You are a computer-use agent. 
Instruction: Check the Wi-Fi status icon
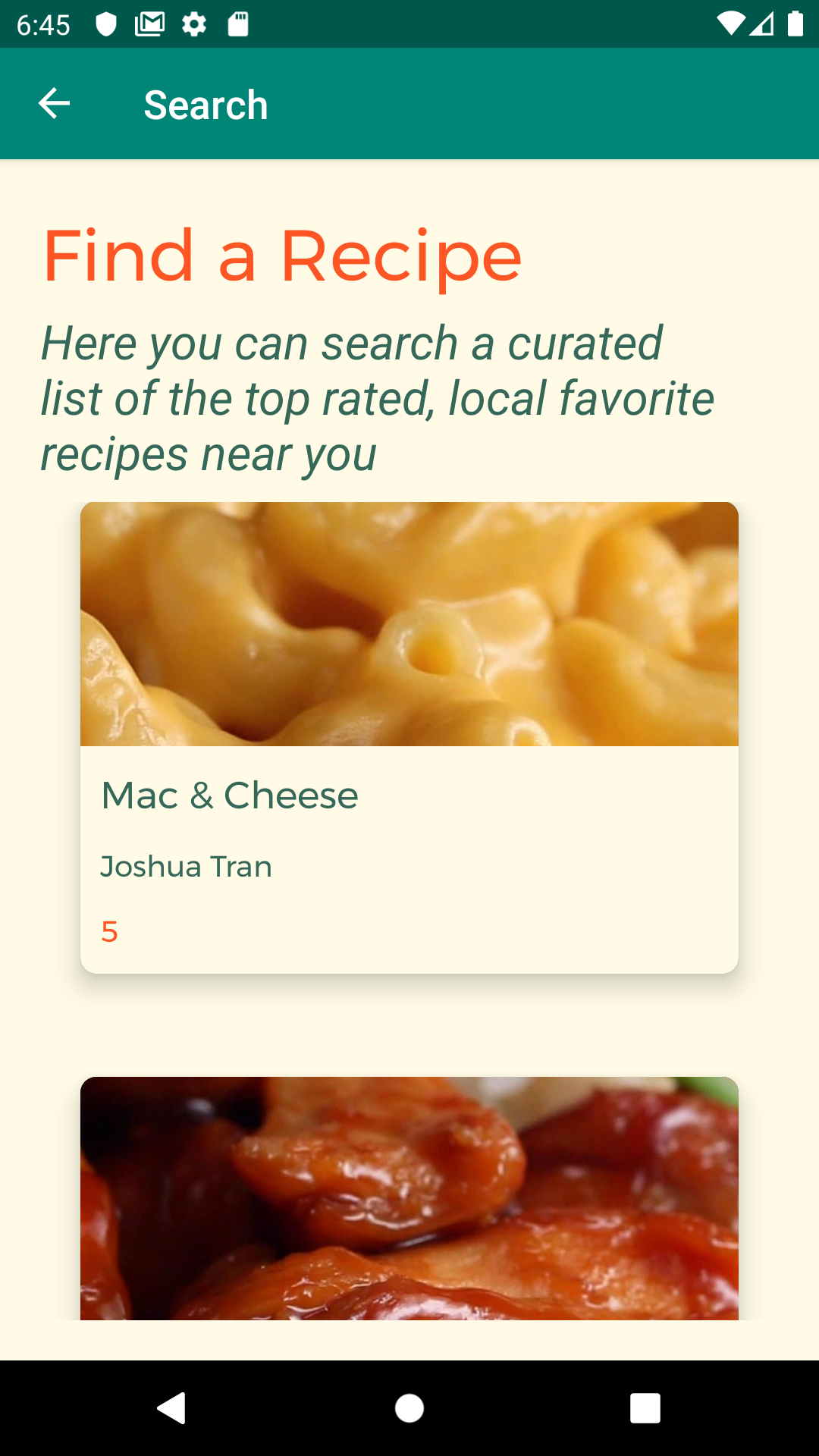tap(730, 25)
